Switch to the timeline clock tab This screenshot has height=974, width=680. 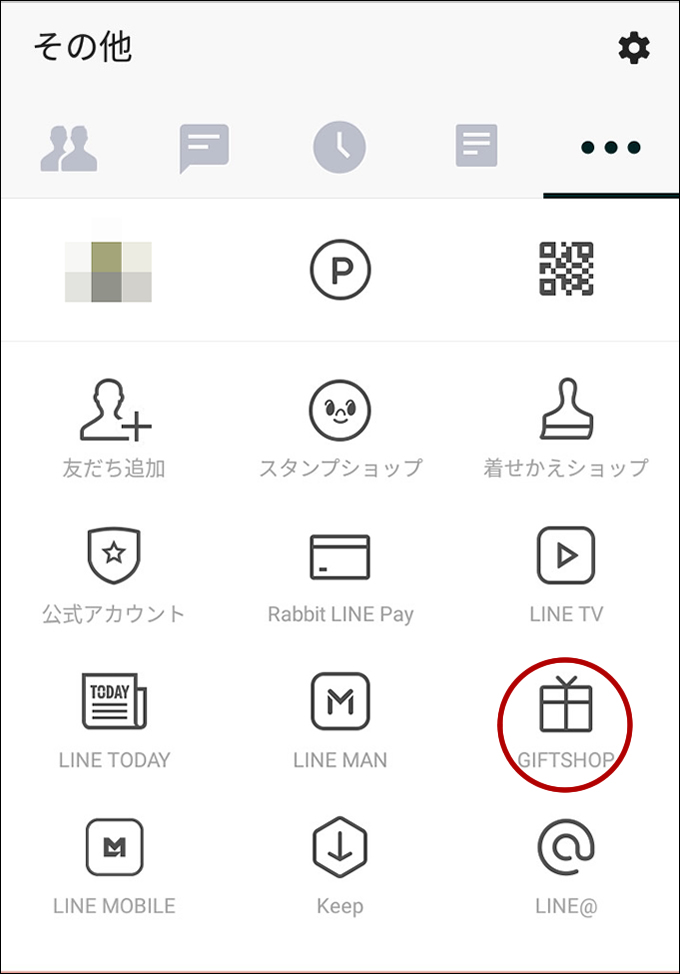coord(340,148)
